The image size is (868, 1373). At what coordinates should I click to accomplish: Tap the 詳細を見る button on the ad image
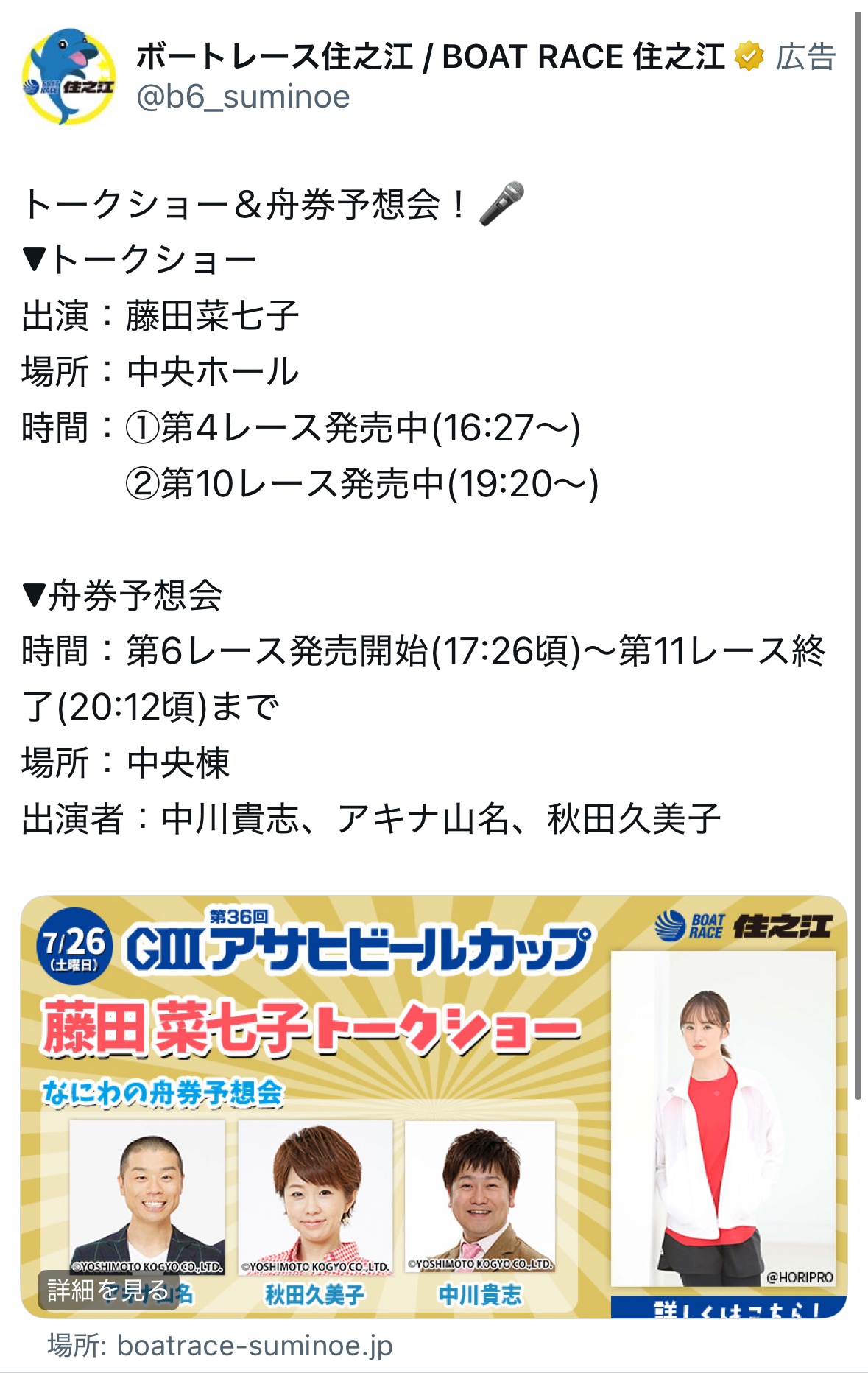coord(108,1290)
